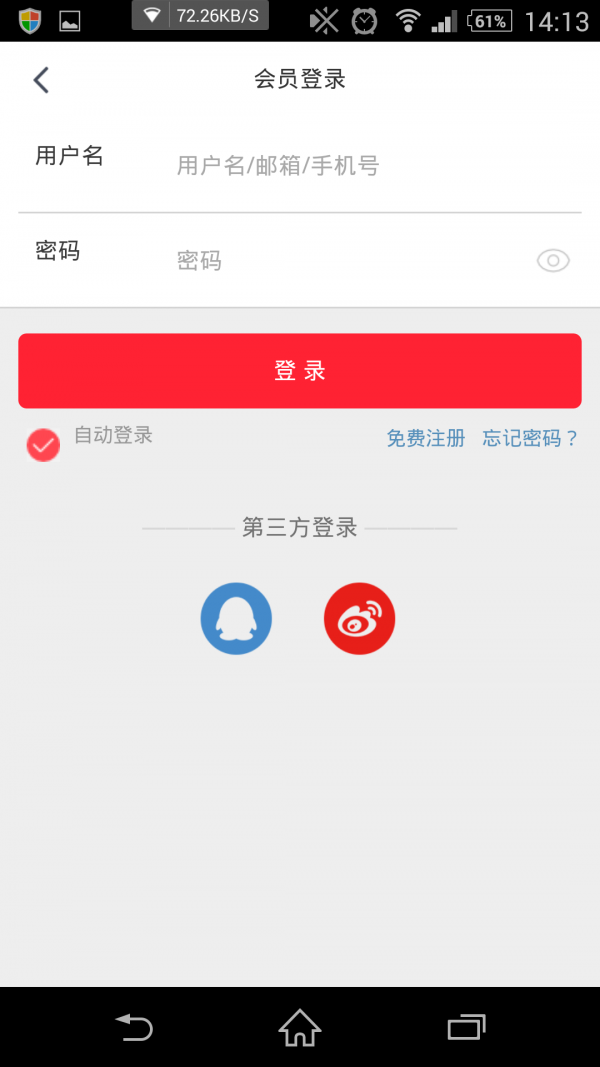
Task: Uncheck the 自动登录 checkbox
Action: tap(43, 445)
